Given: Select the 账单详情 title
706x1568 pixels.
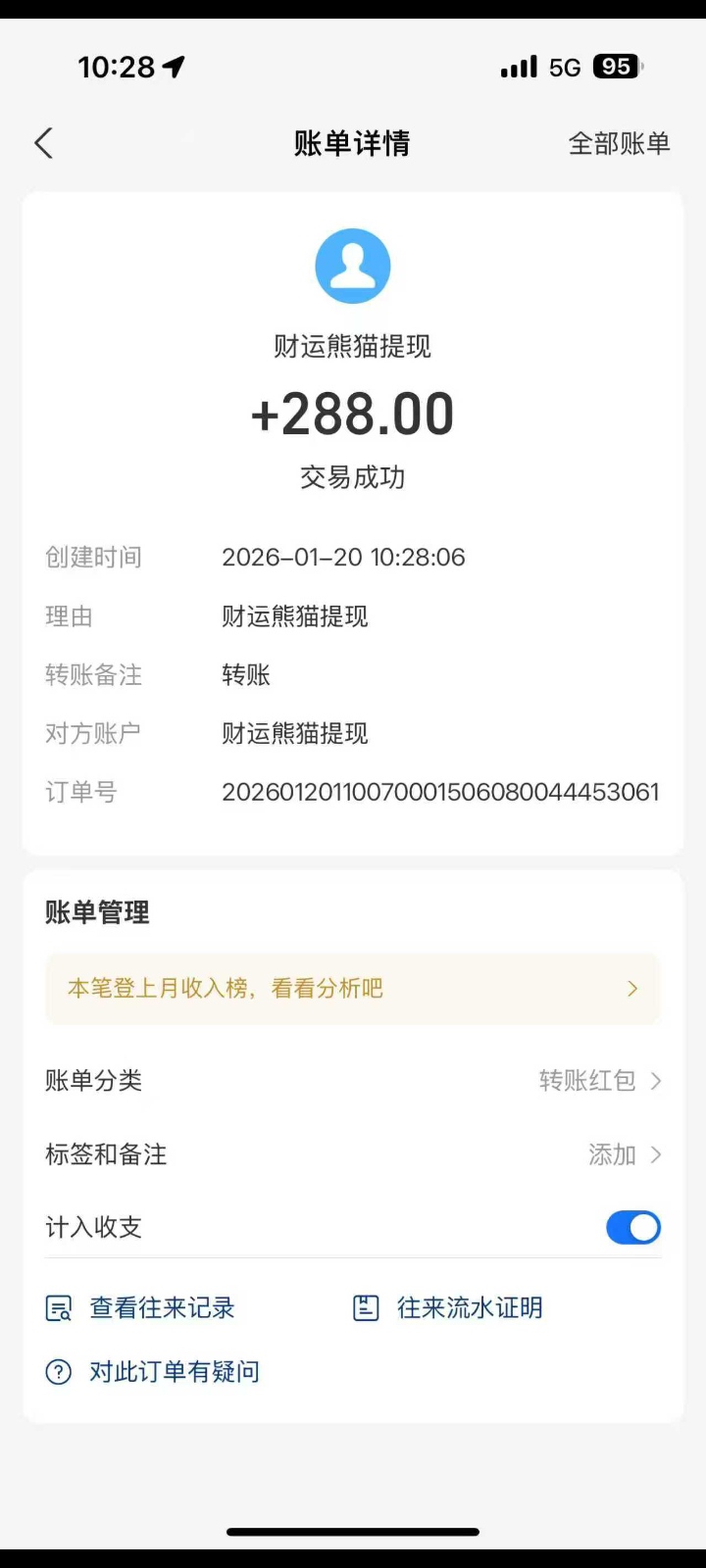Looking at the screenshot, I should coord(353,143).
